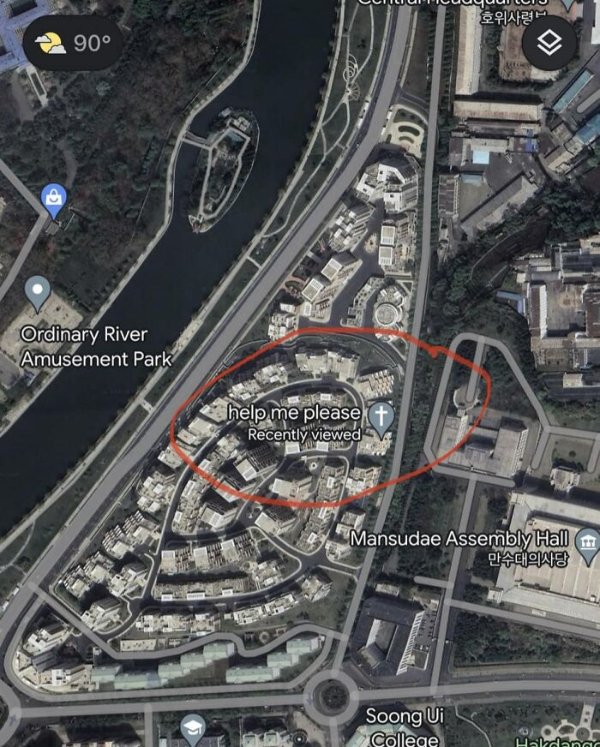Tap the 90° weather chip
600x747 pixels.
coord(73,43)
